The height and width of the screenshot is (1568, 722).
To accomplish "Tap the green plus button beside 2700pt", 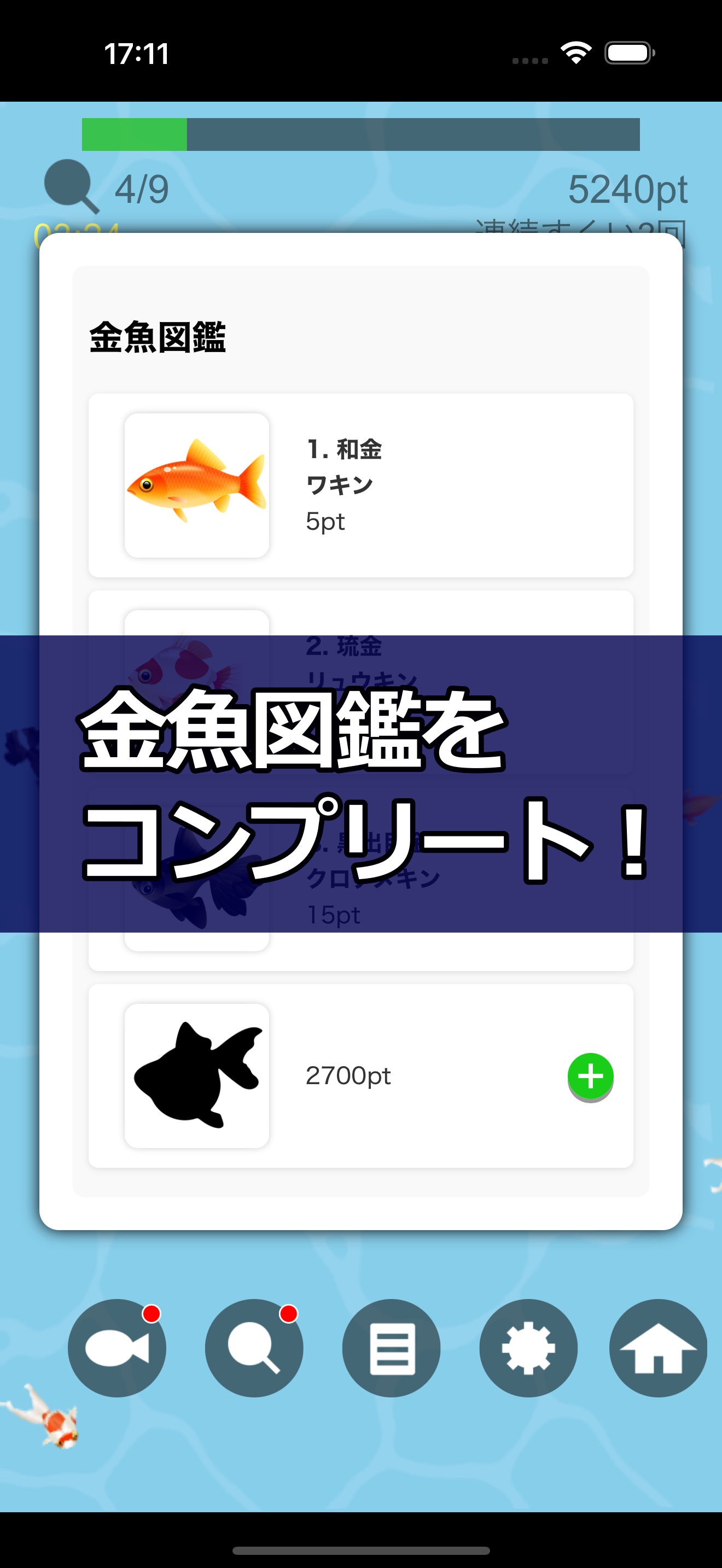I will point(590,1076).
